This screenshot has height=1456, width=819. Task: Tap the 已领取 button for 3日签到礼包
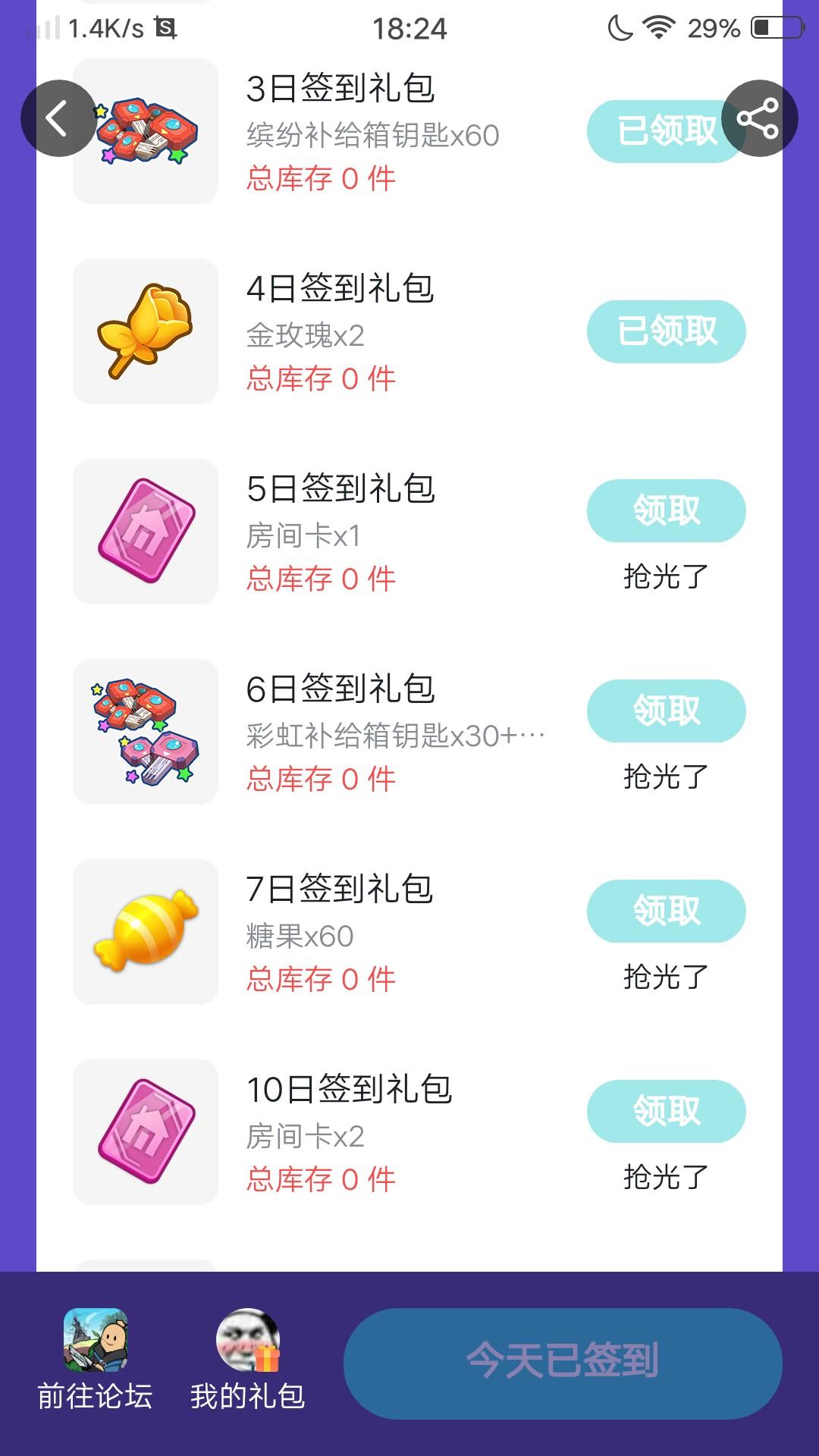click(664, 130)
